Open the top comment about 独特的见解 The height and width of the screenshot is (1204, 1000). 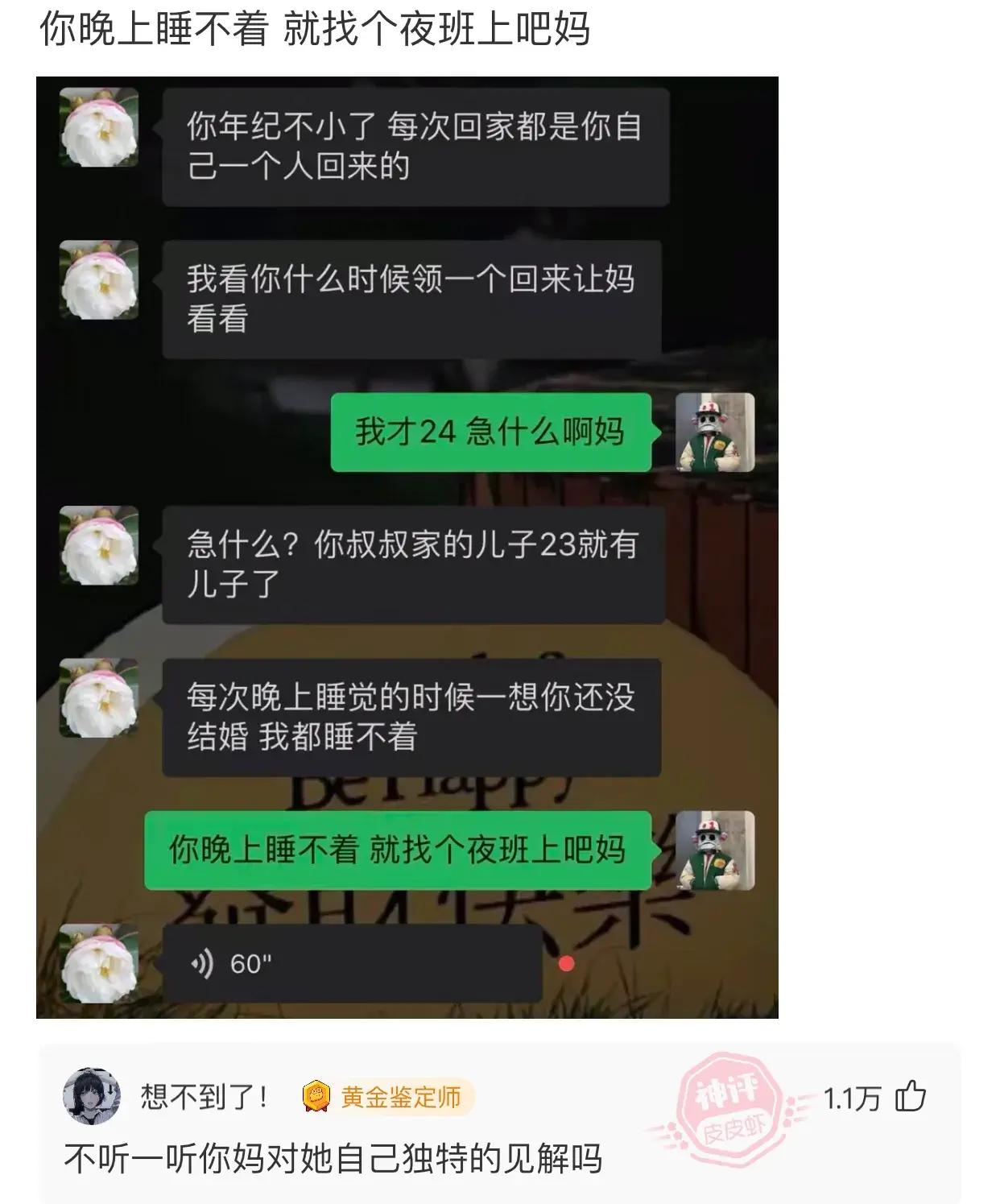coord(333,1160)
